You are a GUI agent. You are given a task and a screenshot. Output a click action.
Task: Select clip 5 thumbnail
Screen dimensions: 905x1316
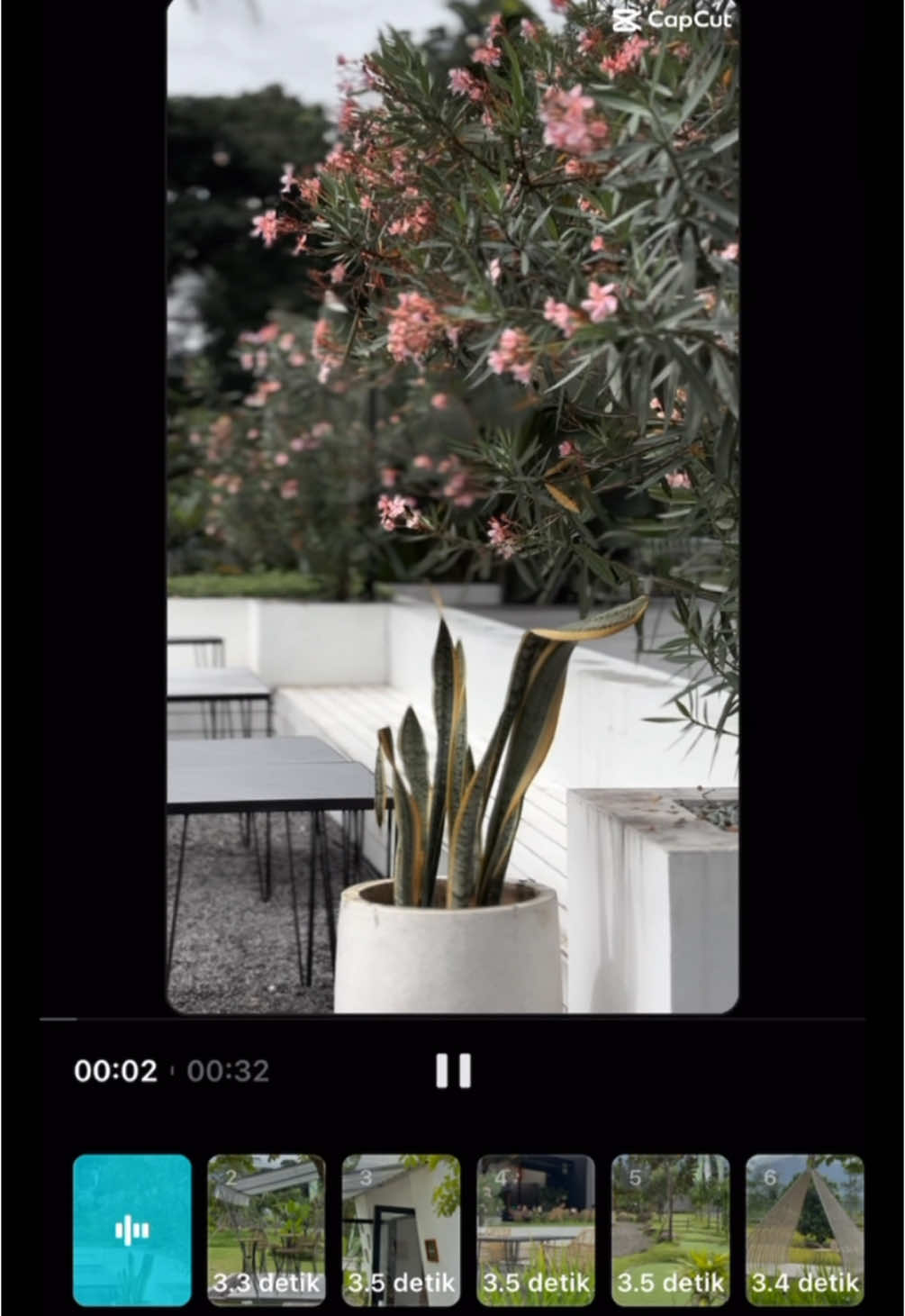(x=670, y=1230)
